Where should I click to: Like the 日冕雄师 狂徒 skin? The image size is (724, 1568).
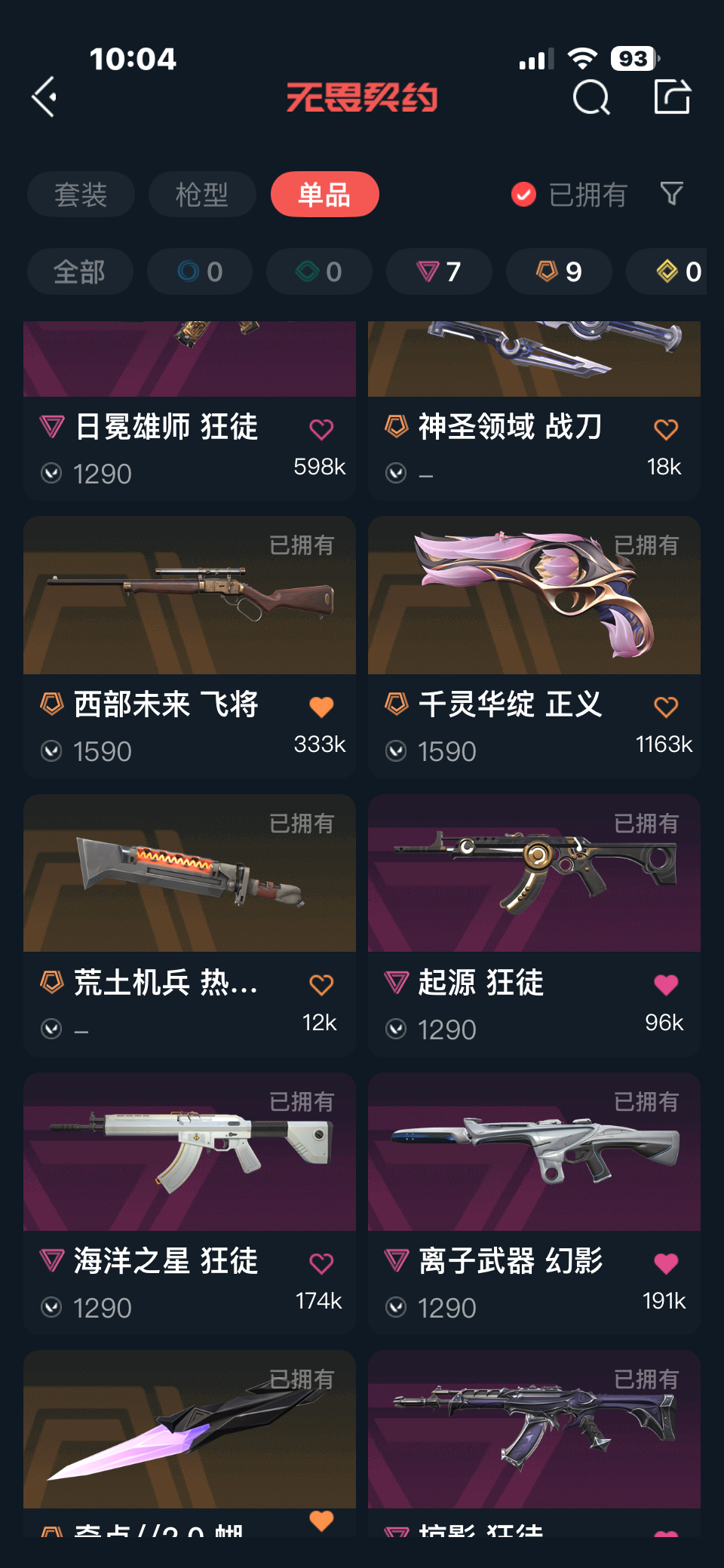tap(321, 429)
